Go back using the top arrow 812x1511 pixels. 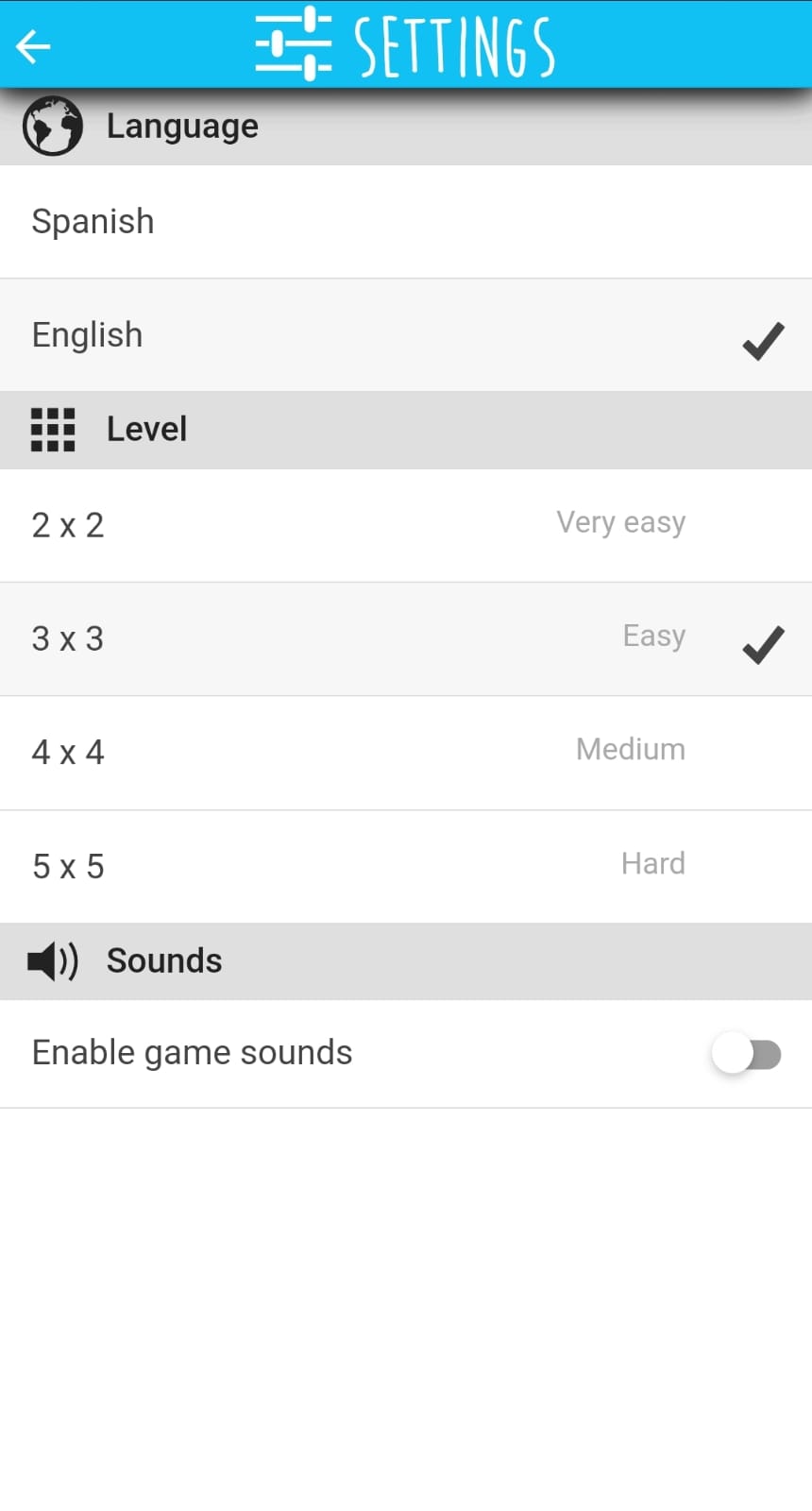click(33, 45)
